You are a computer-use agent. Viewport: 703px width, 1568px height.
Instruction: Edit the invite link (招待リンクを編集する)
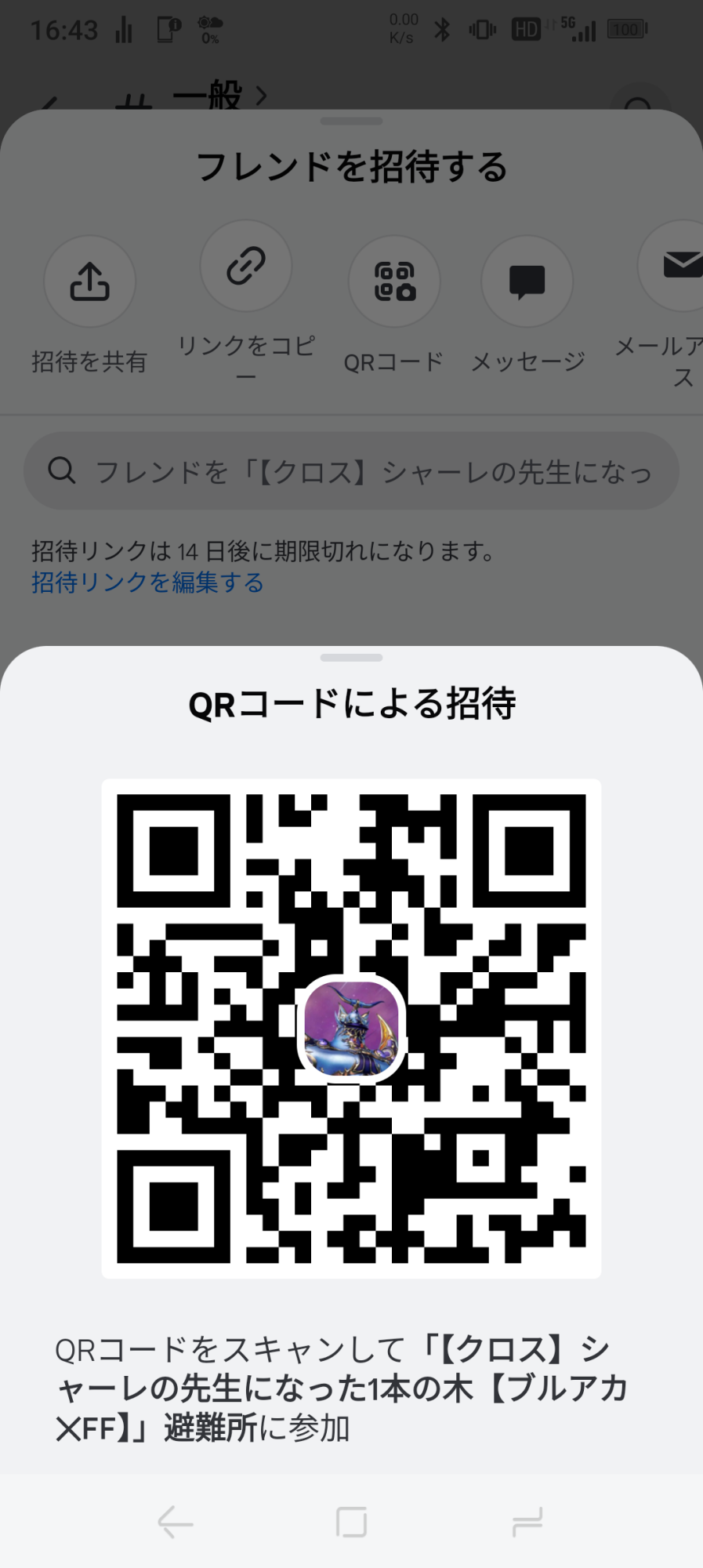[147, 583]
